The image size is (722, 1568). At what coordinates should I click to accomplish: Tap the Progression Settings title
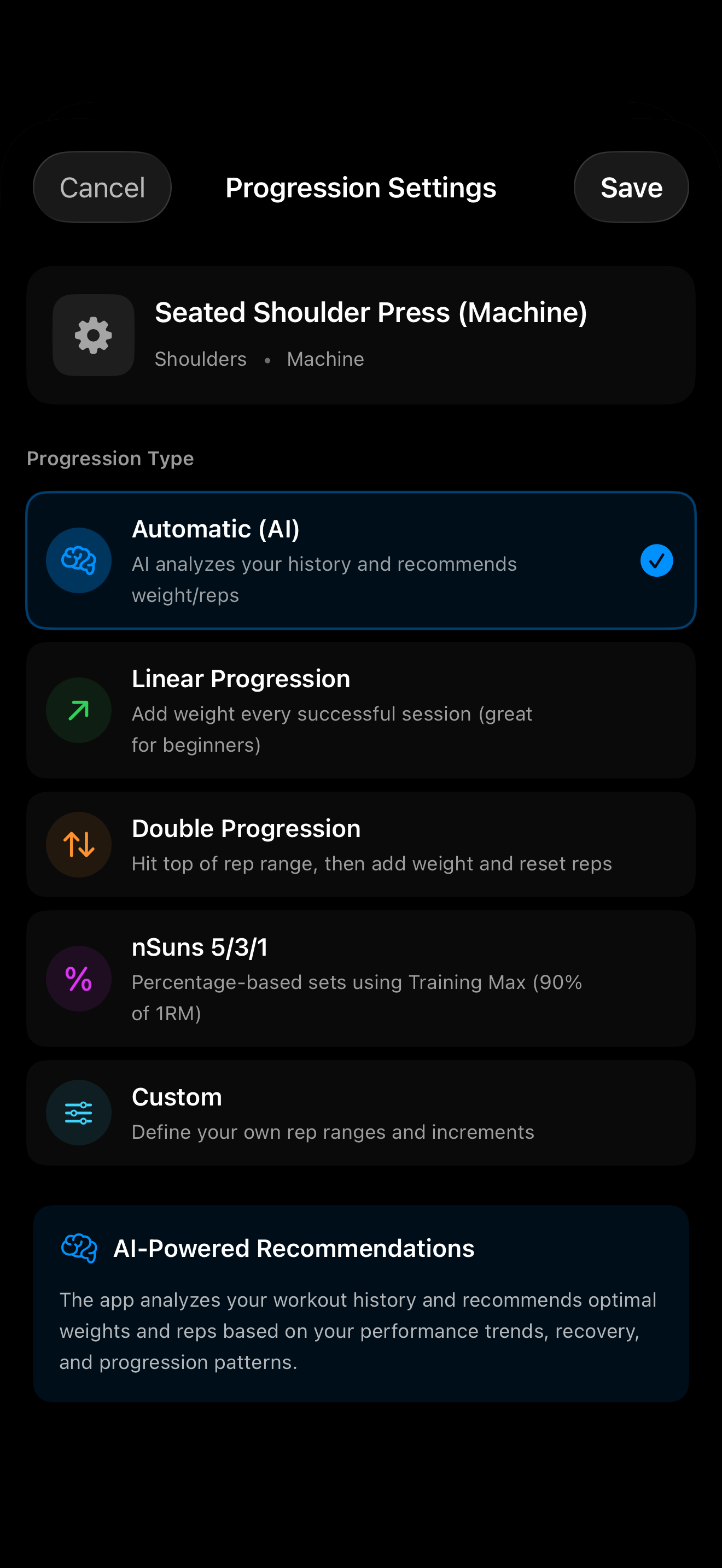(x=360, y=187)
